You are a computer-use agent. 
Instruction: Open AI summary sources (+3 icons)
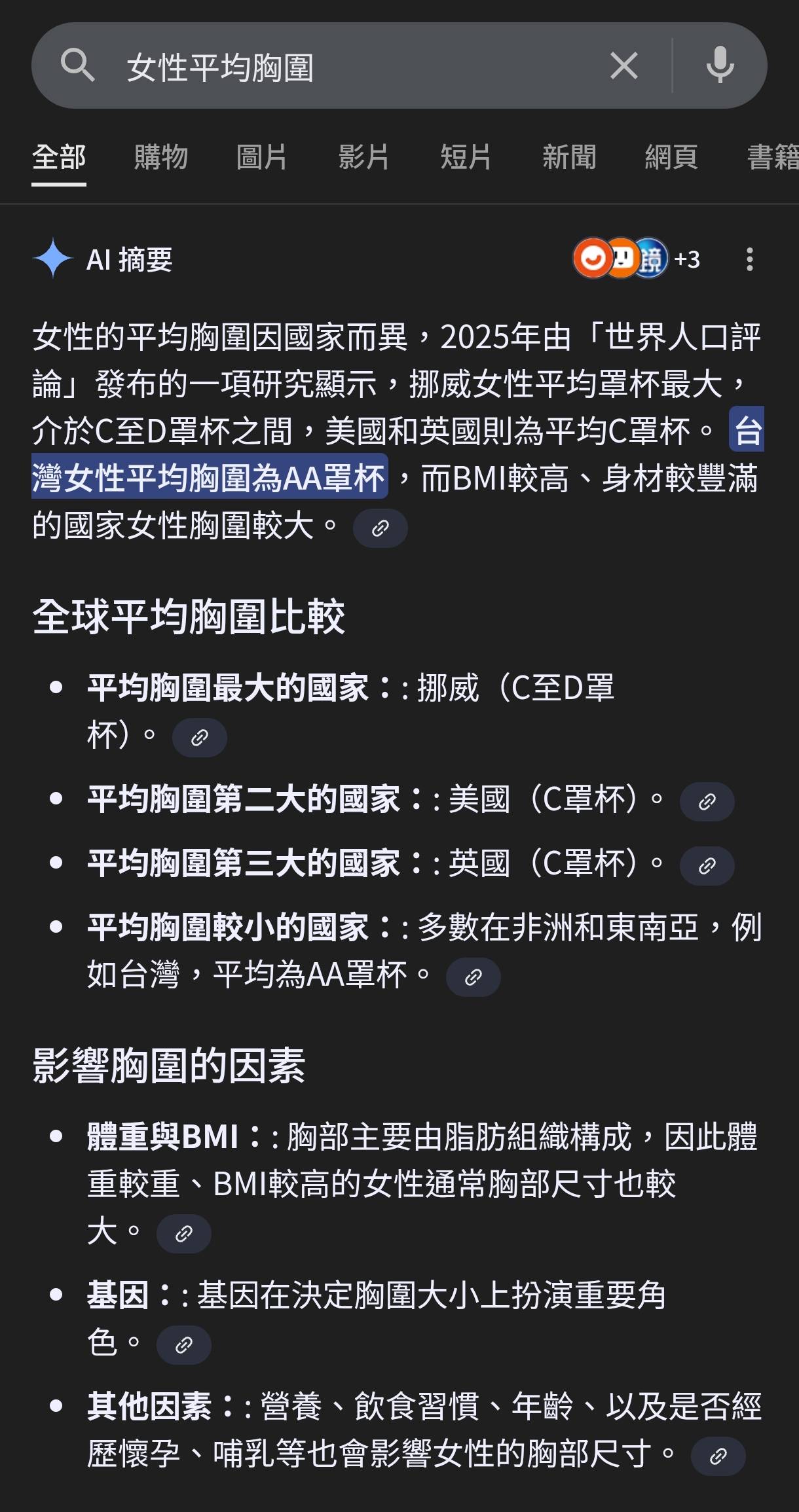coord(637,259)
